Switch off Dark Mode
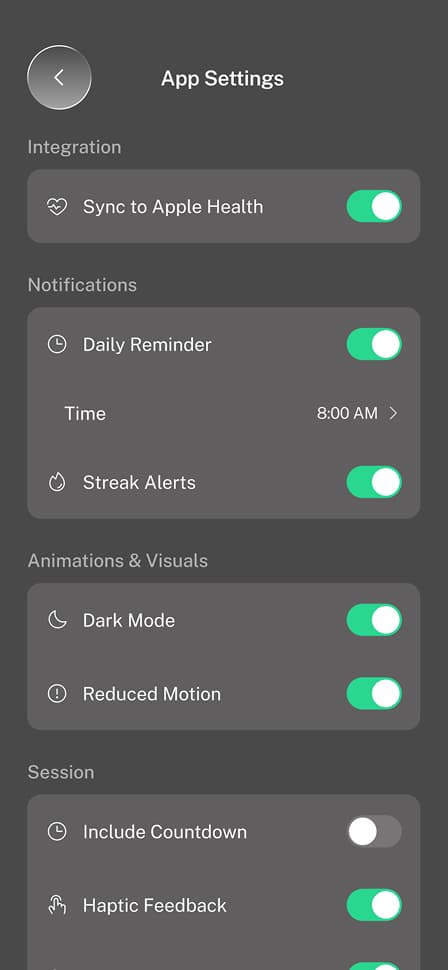This screenshot has width=448, height=970. pos(374,620)
